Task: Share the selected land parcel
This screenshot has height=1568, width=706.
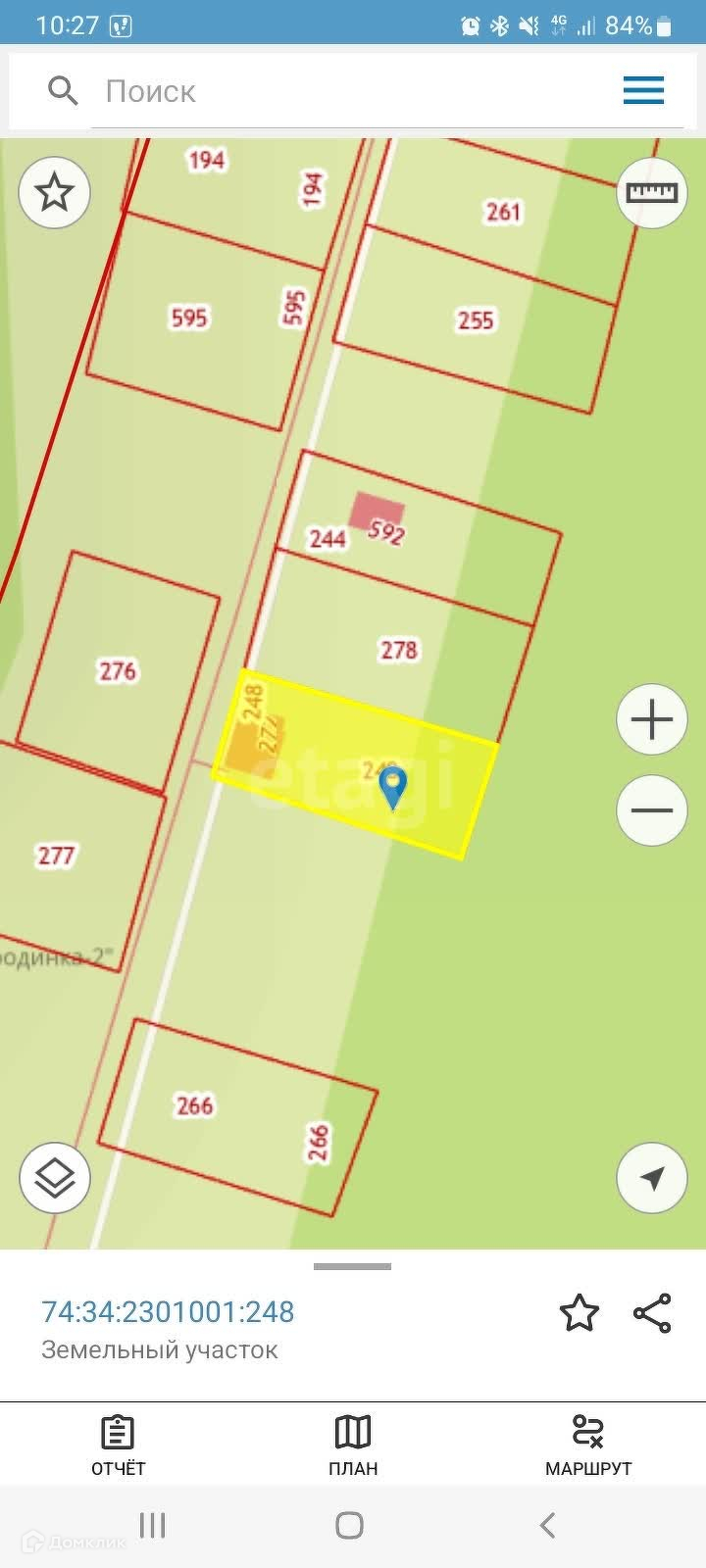Action: click(652, 1313)
